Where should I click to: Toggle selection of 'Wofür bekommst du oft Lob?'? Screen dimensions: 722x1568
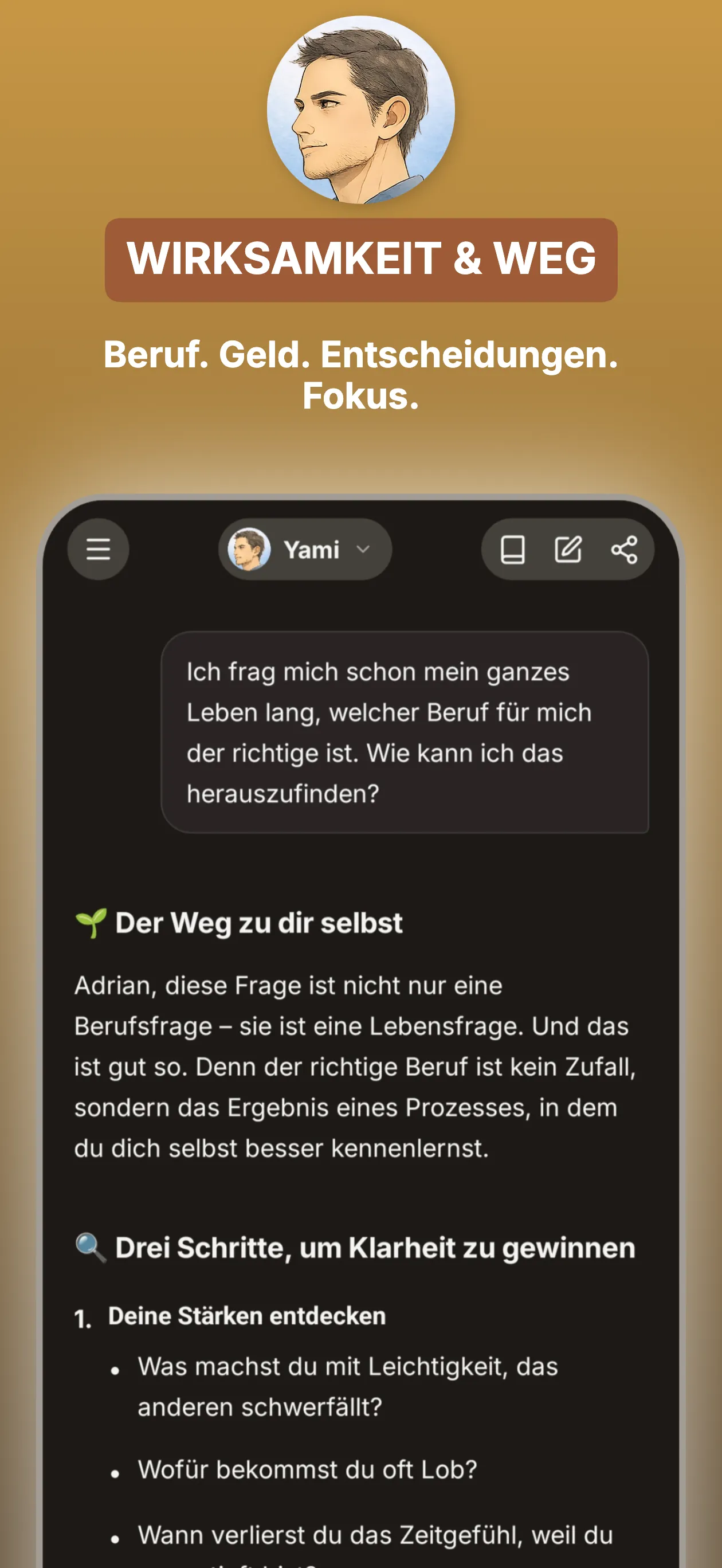(308, 1470)
